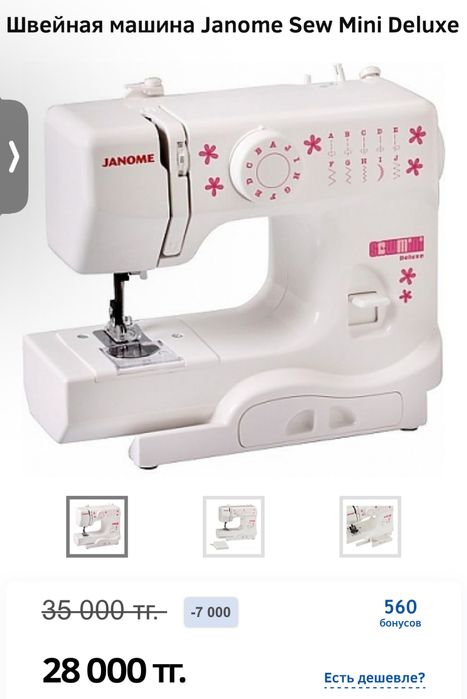
Task: Select the third product thumbnail
Action: click(370, 526)
